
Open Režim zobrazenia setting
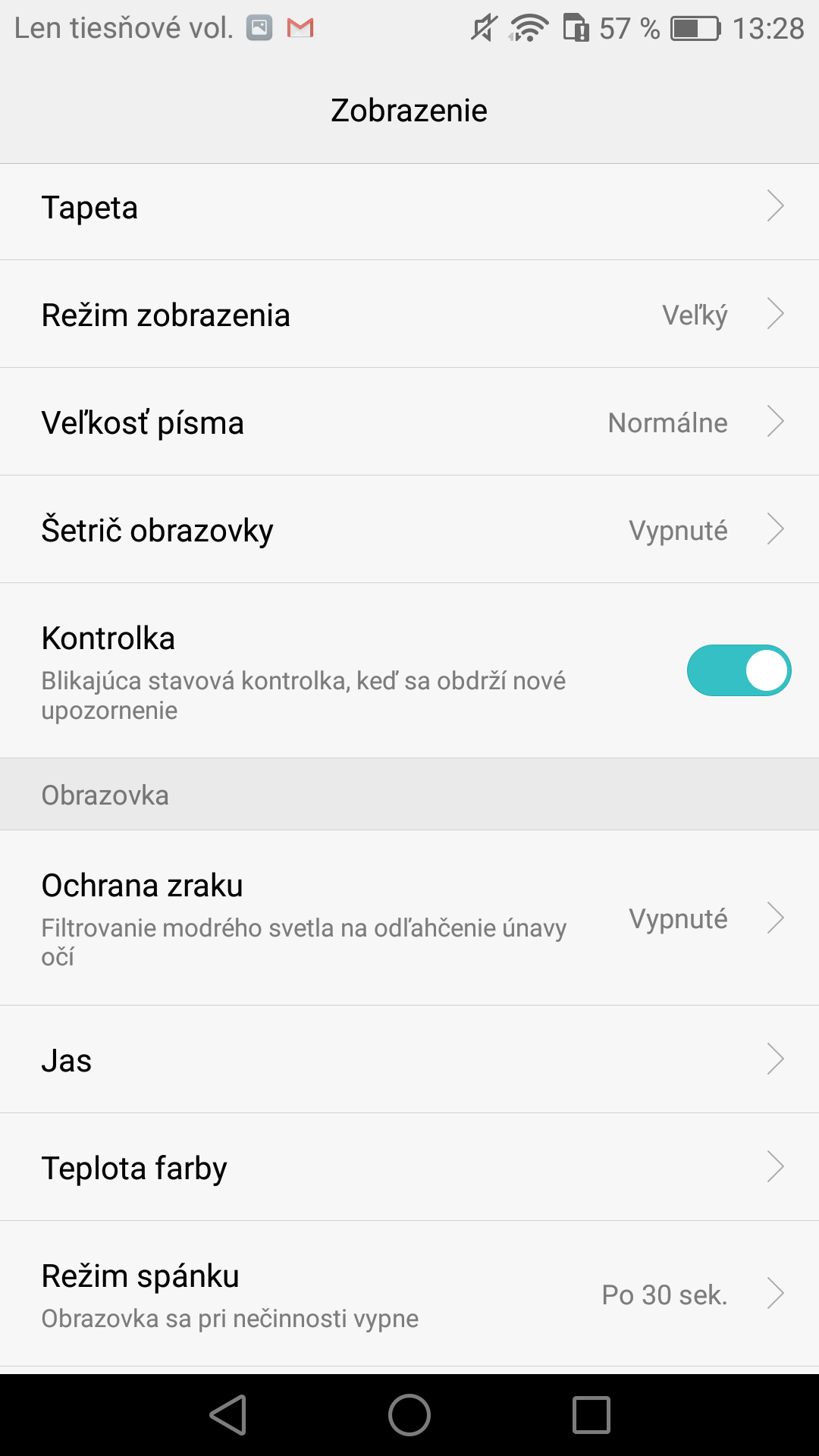coord(409,314)
